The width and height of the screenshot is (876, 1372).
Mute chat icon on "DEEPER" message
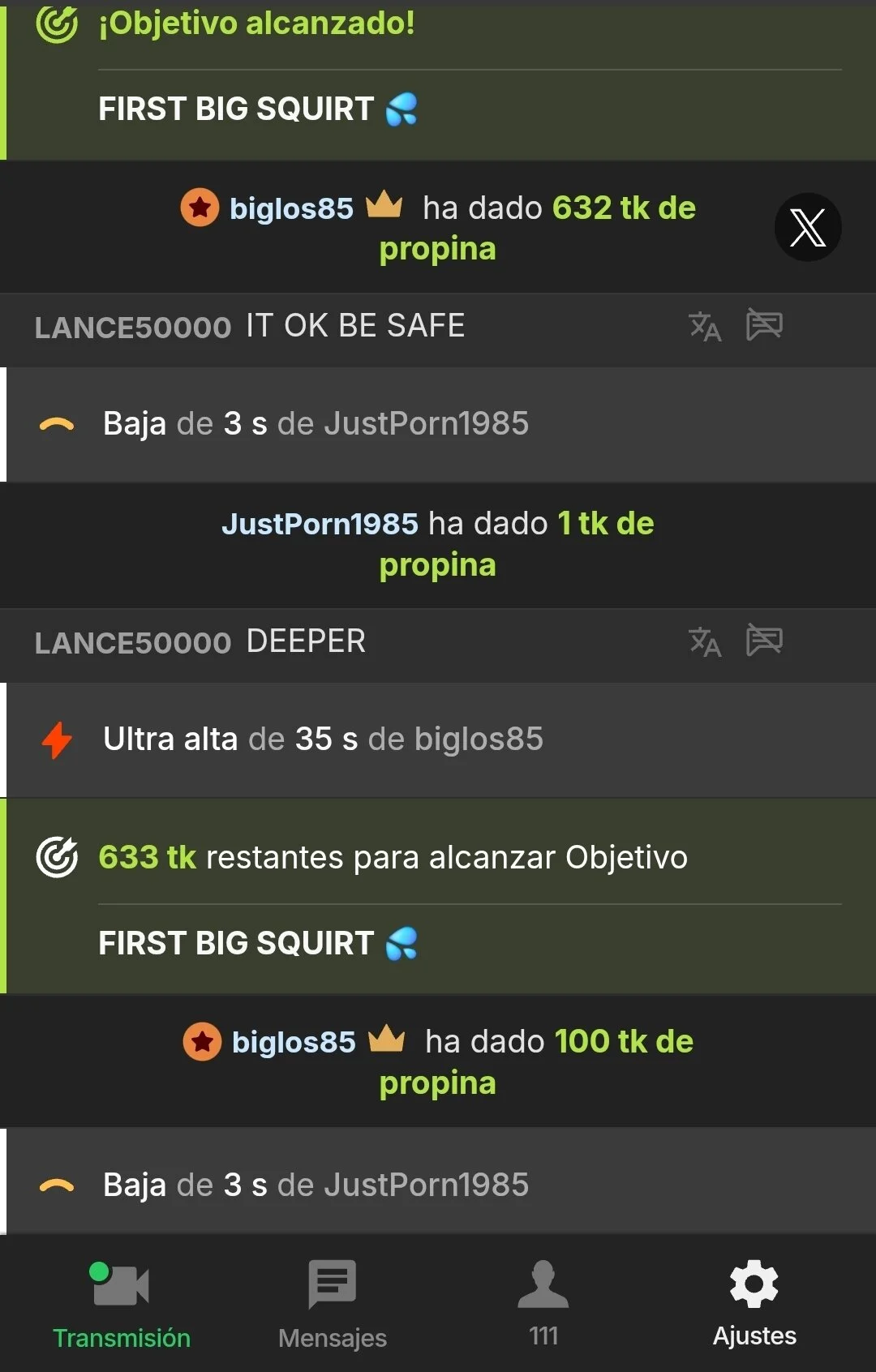(x=764, y=641)
